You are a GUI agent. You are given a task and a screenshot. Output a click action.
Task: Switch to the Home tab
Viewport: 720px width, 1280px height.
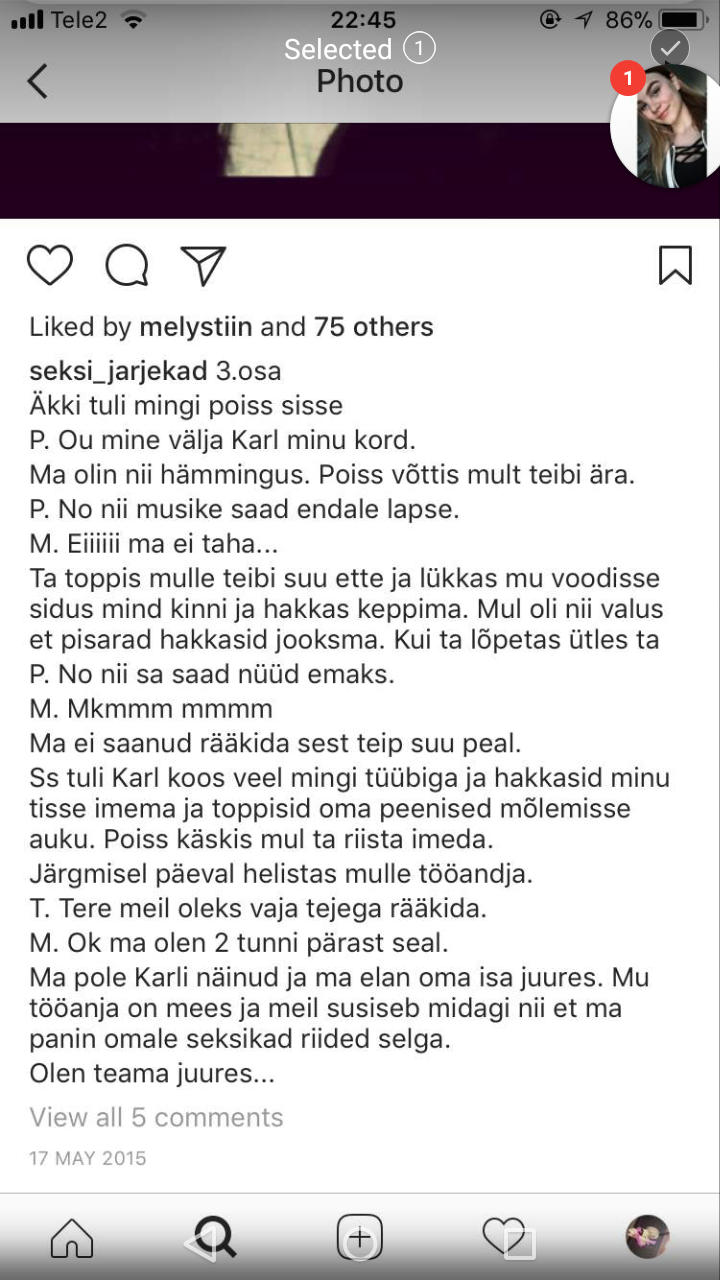(x=72, y=1239)
